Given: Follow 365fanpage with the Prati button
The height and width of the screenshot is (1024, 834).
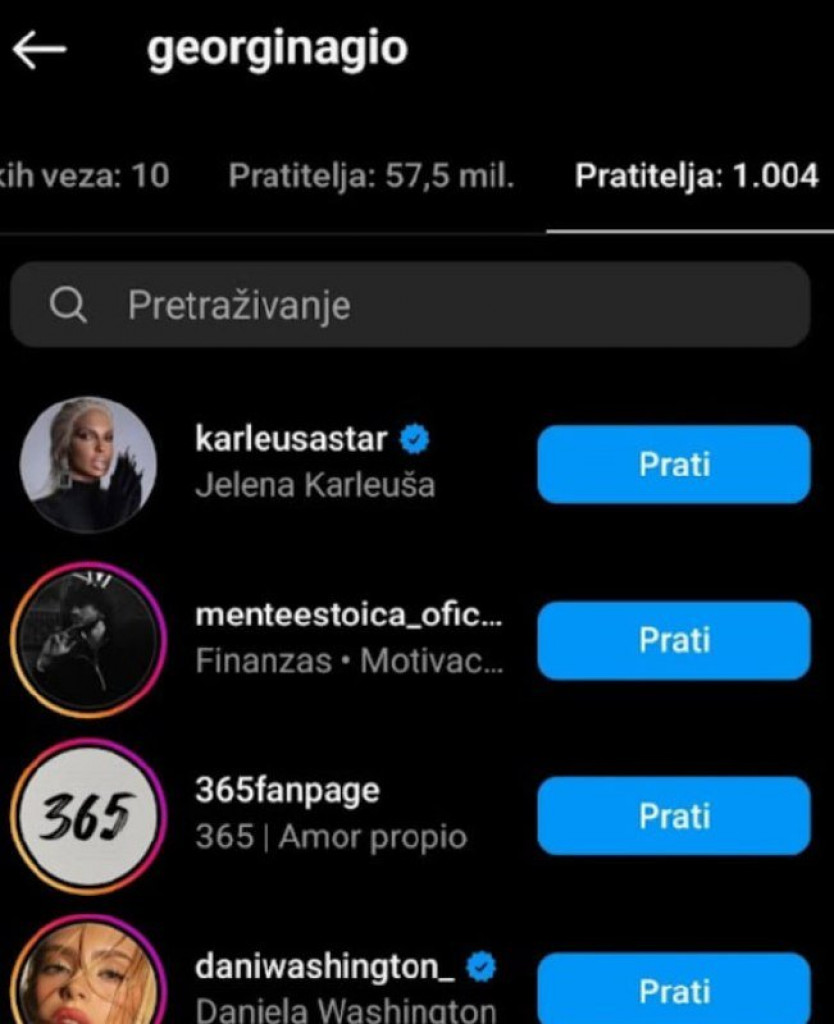Looking at the screenshot, I should [x=673, y=816].
